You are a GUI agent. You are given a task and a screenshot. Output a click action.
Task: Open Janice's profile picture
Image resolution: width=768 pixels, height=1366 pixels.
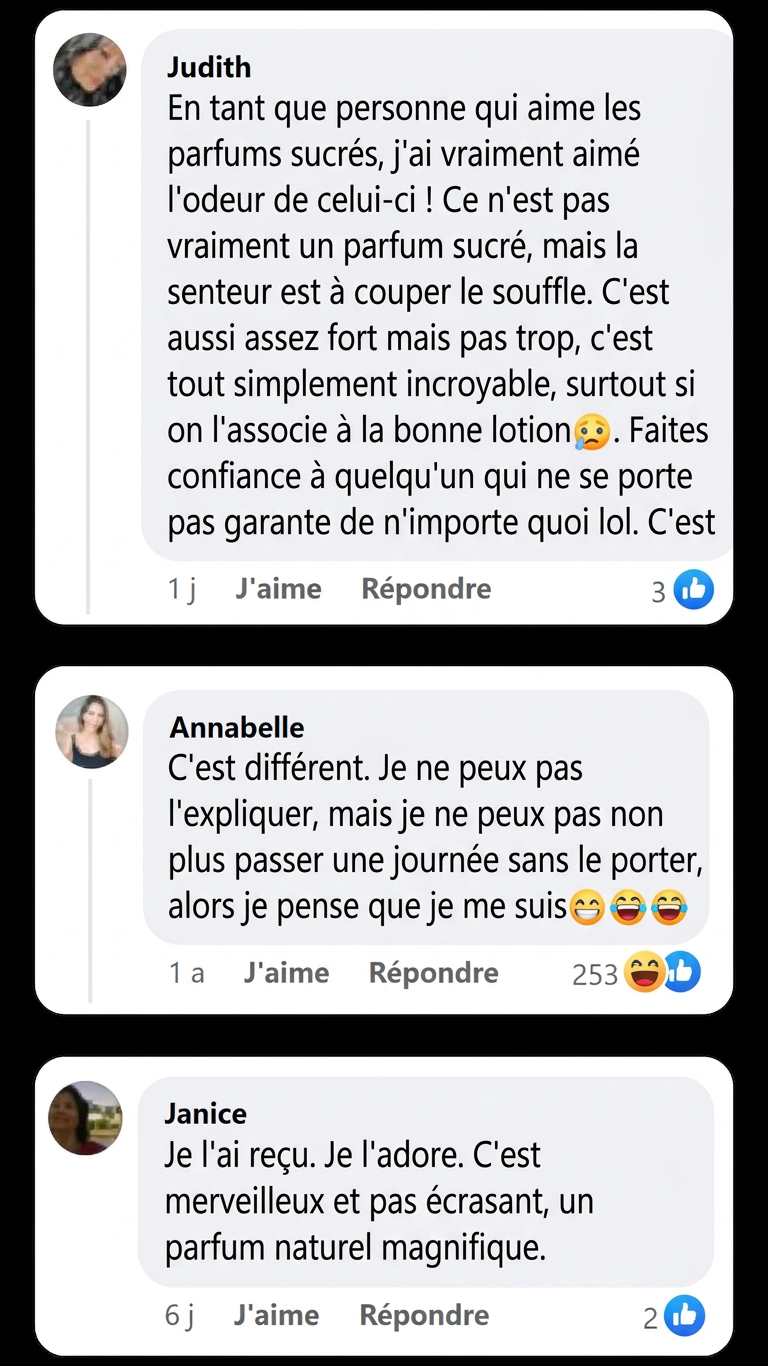(x=85, y=1117)
